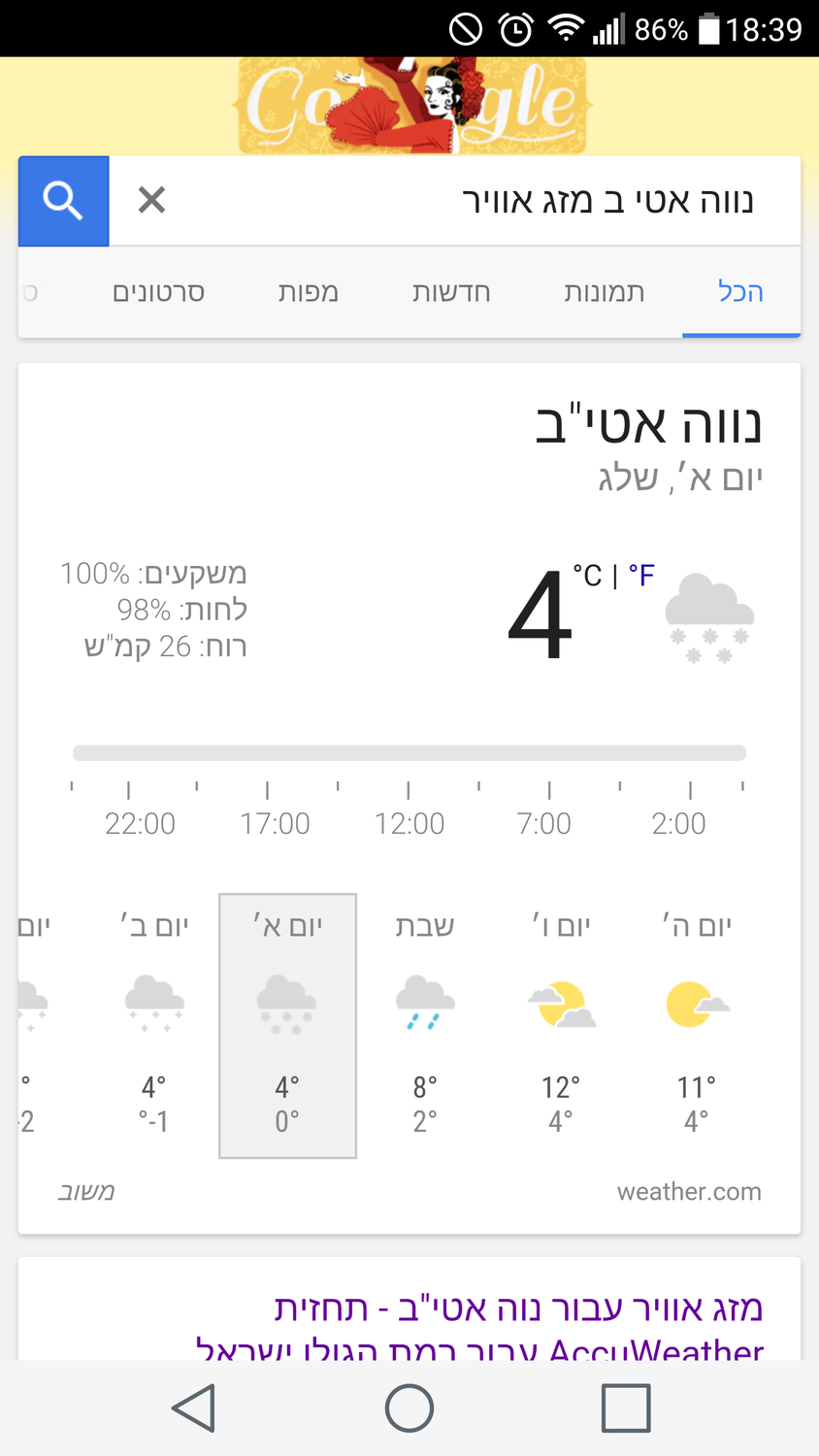Switch to the חדשות tab
The image size is (819, 1456).
point(451,292)
